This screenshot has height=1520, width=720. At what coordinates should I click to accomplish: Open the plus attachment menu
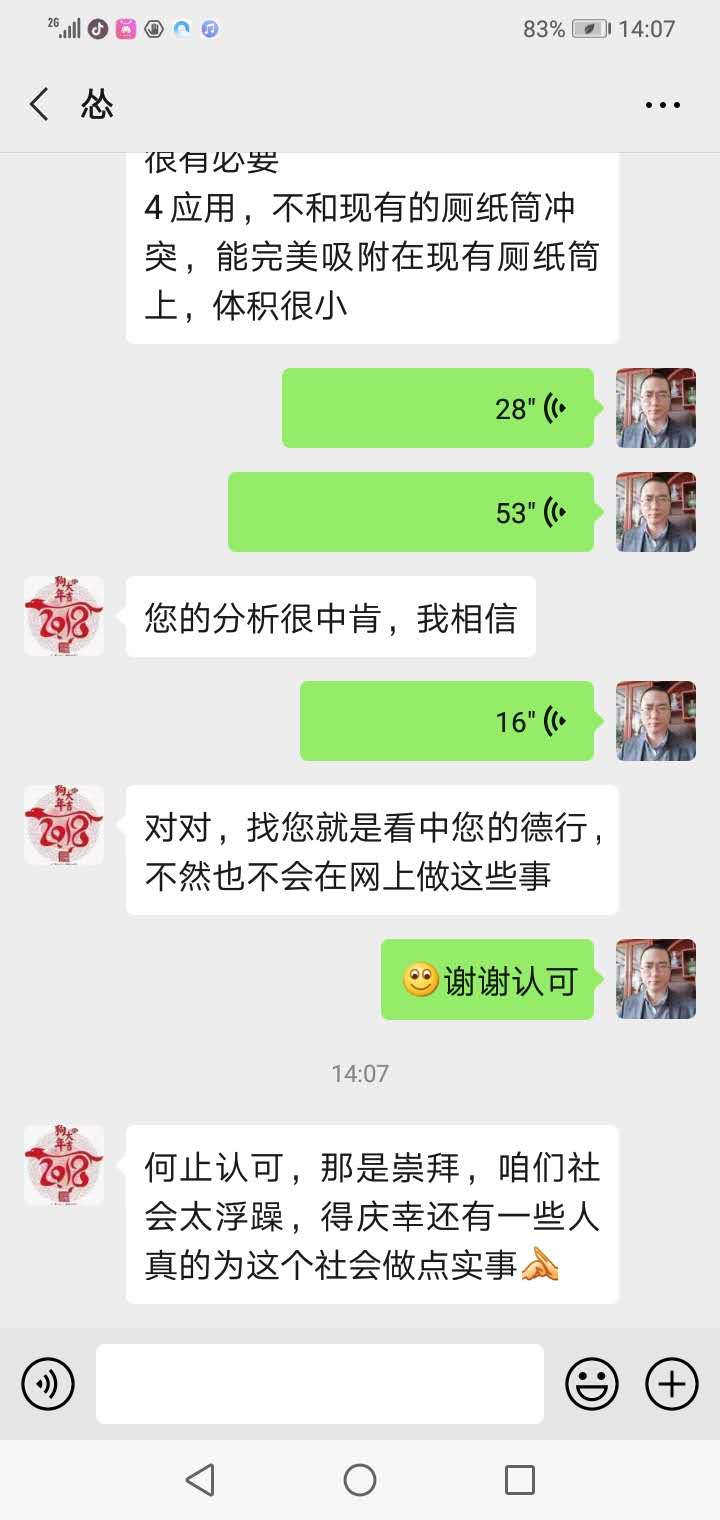(x=672, y=1384)
